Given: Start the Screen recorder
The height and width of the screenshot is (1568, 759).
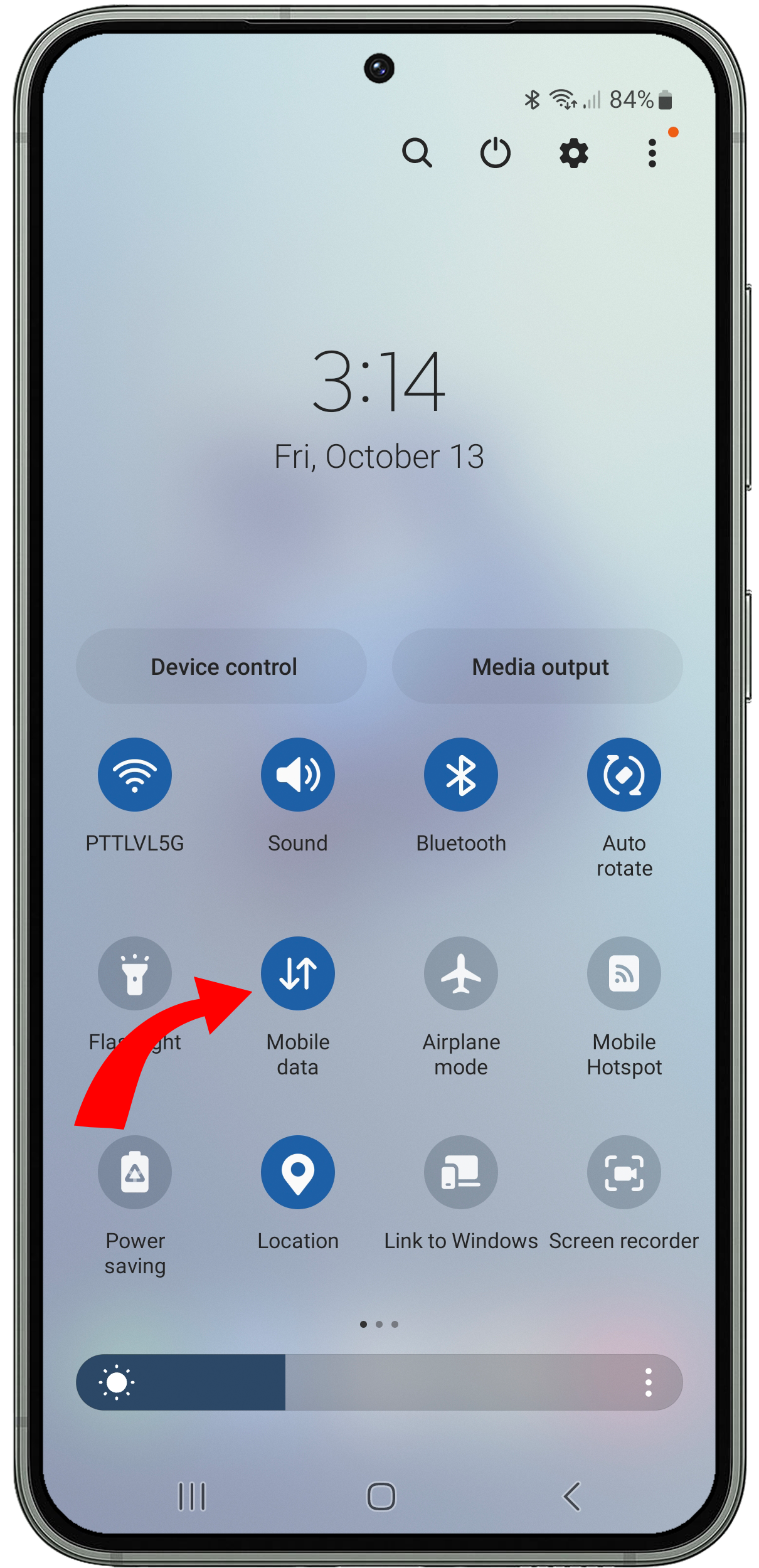Looking at the screenshot, I should (x=624, y=1172).
